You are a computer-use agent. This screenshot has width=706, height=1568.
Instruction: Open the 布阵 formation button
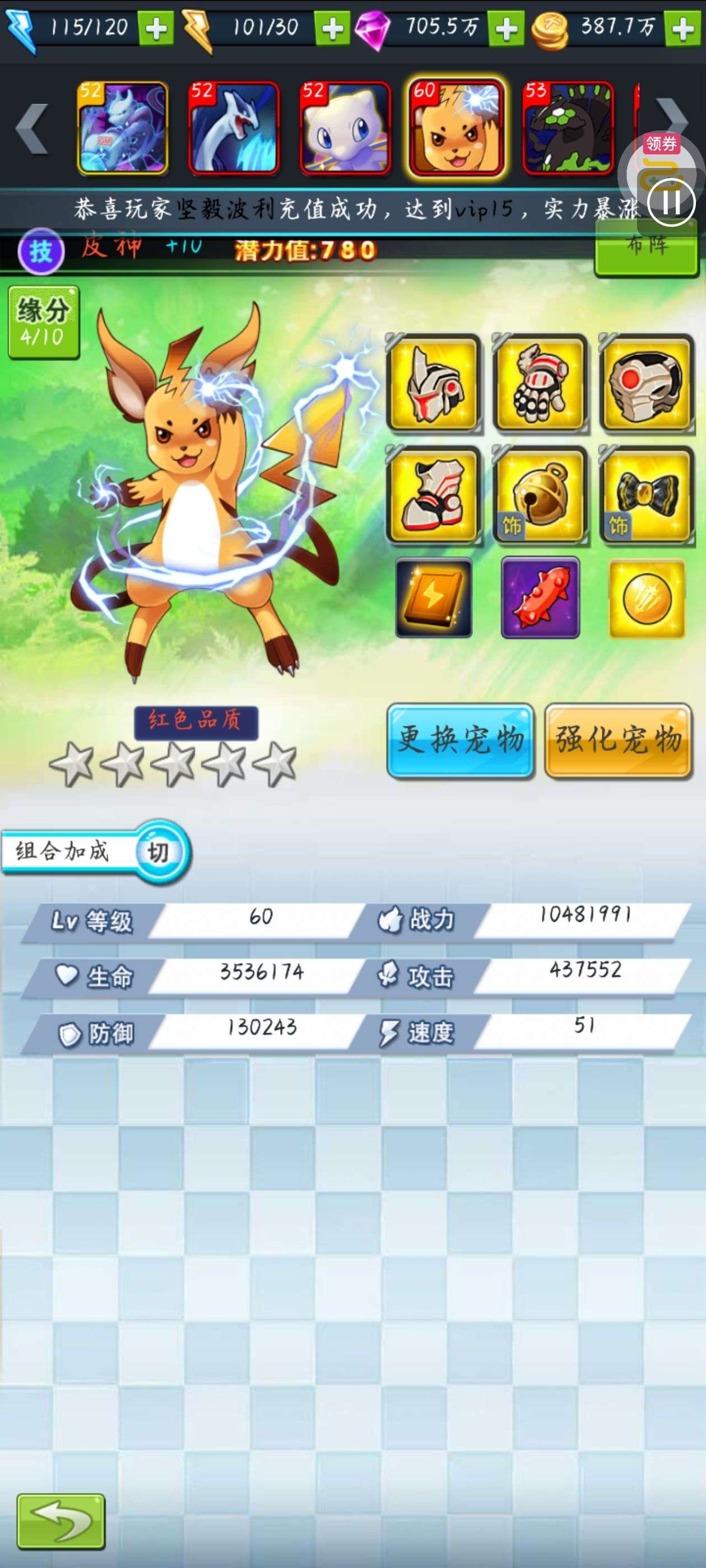[646, 247]
